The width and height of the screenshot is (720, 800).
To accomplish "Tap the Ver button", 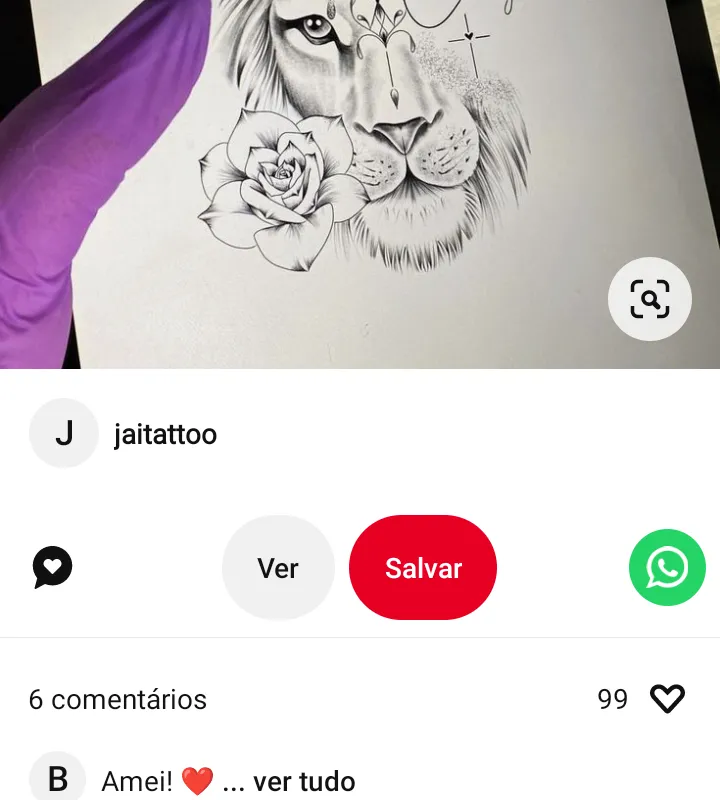I will [x=278, y=568].
